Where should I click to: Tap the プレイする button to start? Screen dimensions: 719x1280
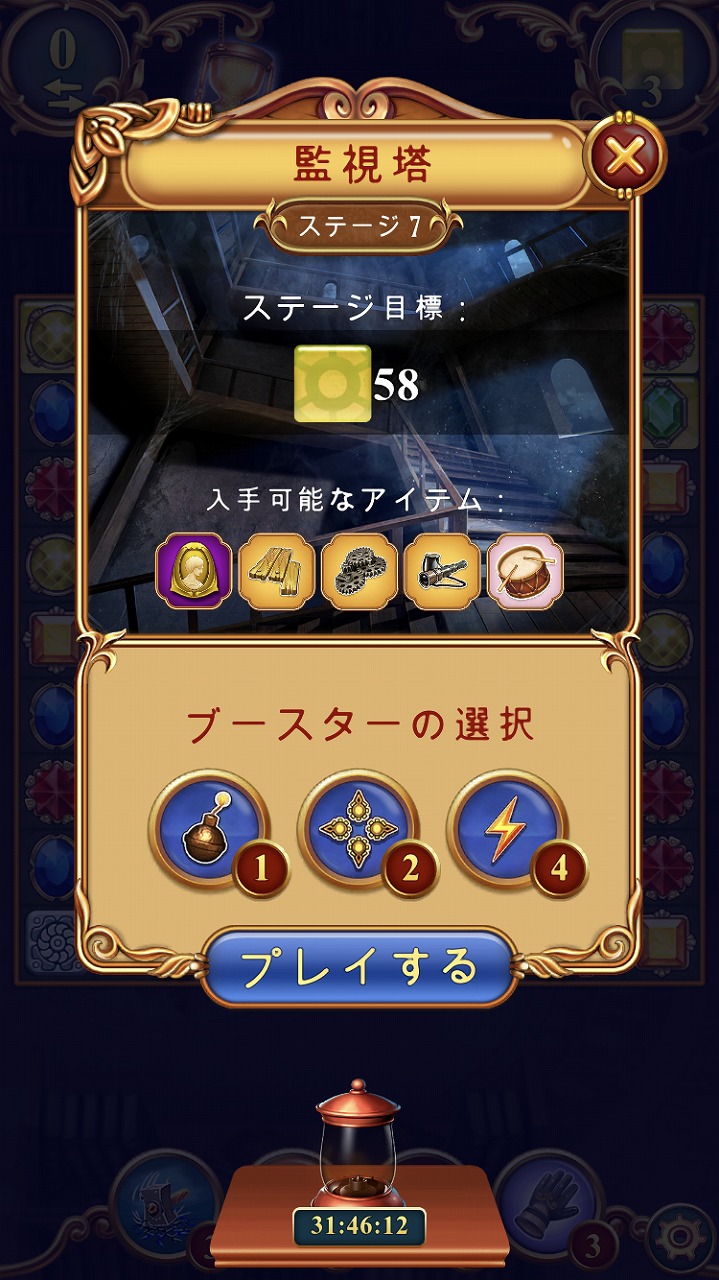[360, 967]
